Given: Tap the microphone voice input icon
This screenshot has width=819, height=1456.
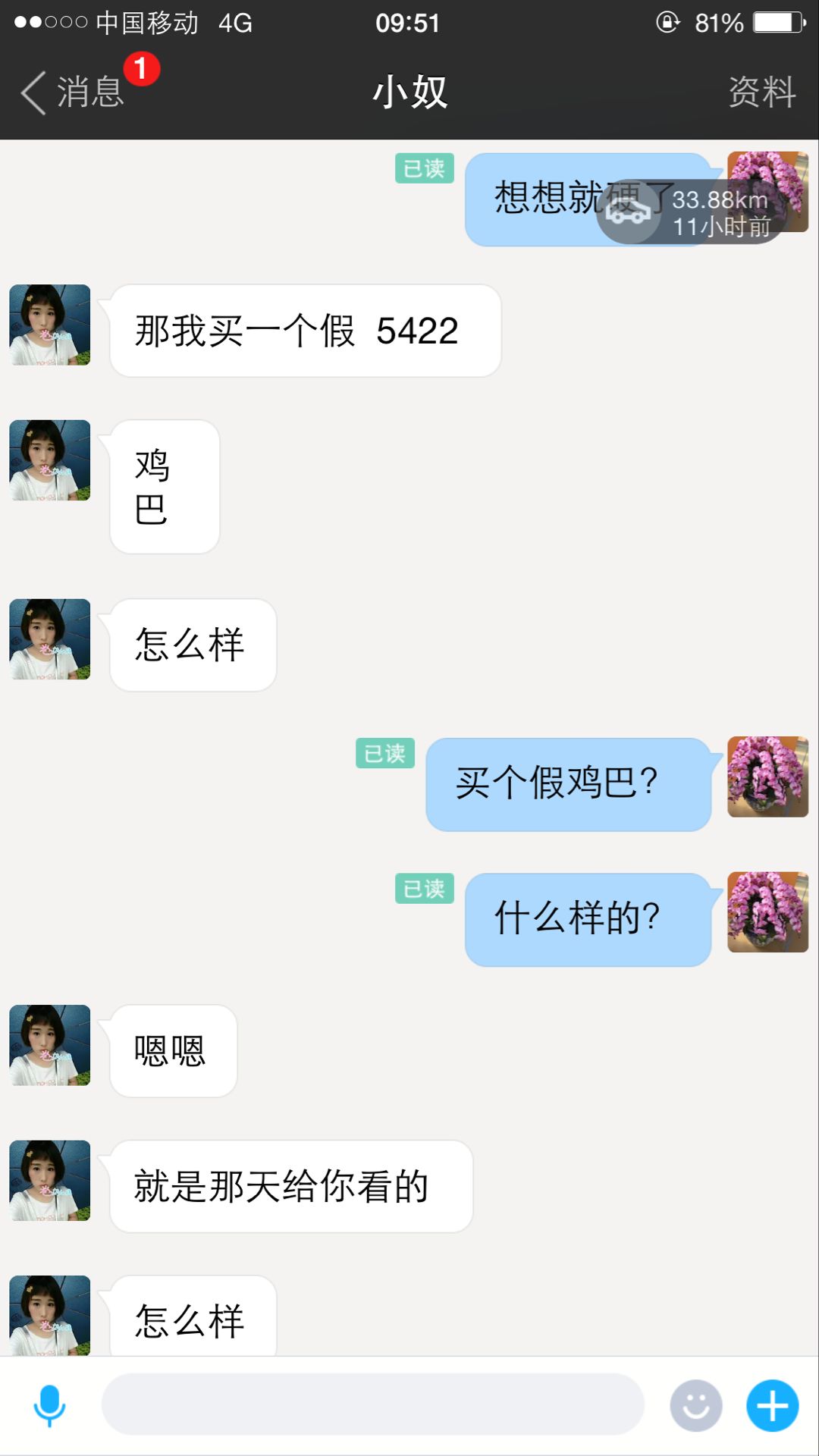Looking at the screenshot, I should point(50,1405).
